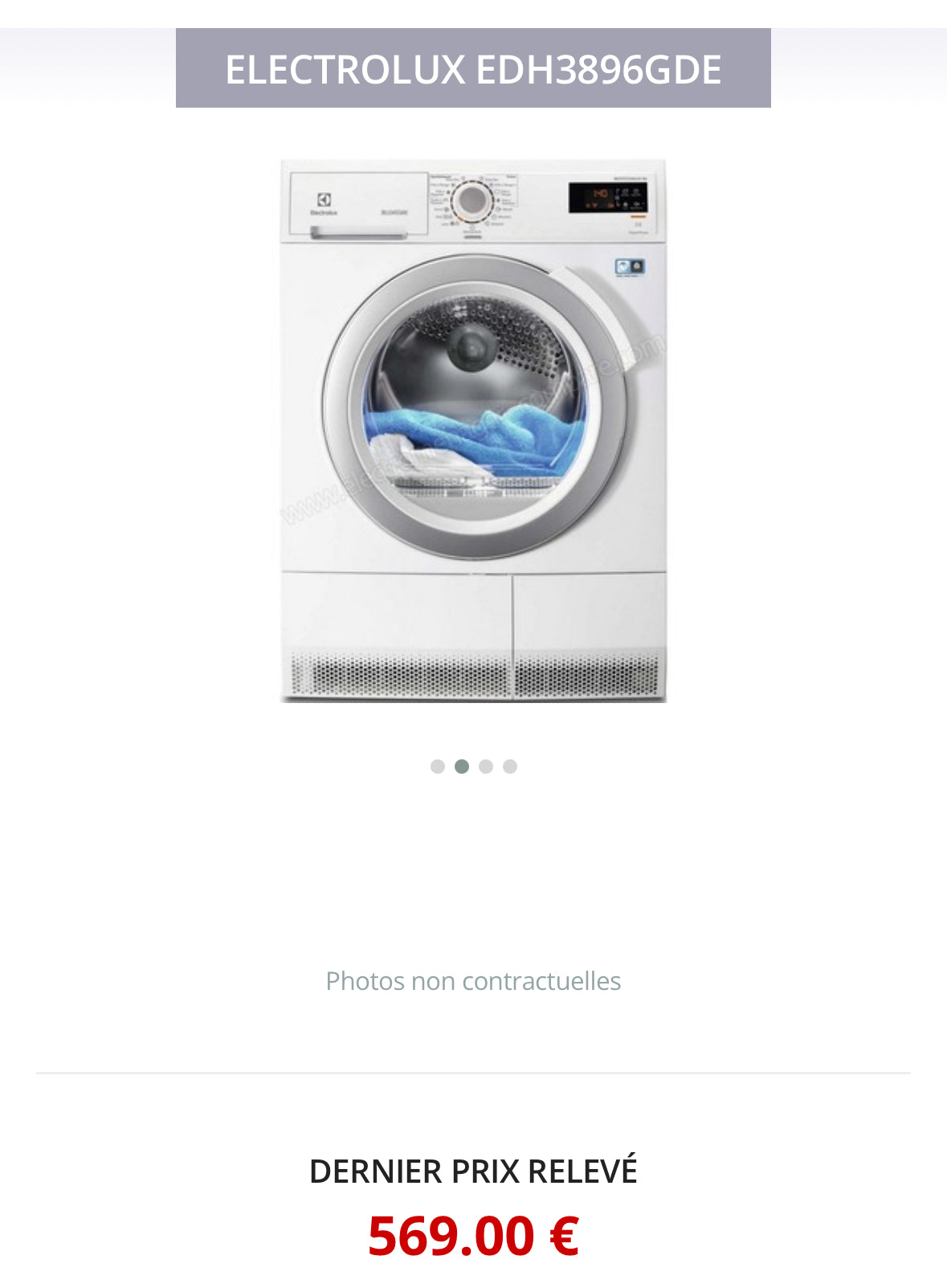Click the Electrolux logo on the appliance
This screenshot has height=1288, width=947.
(325, 202)
